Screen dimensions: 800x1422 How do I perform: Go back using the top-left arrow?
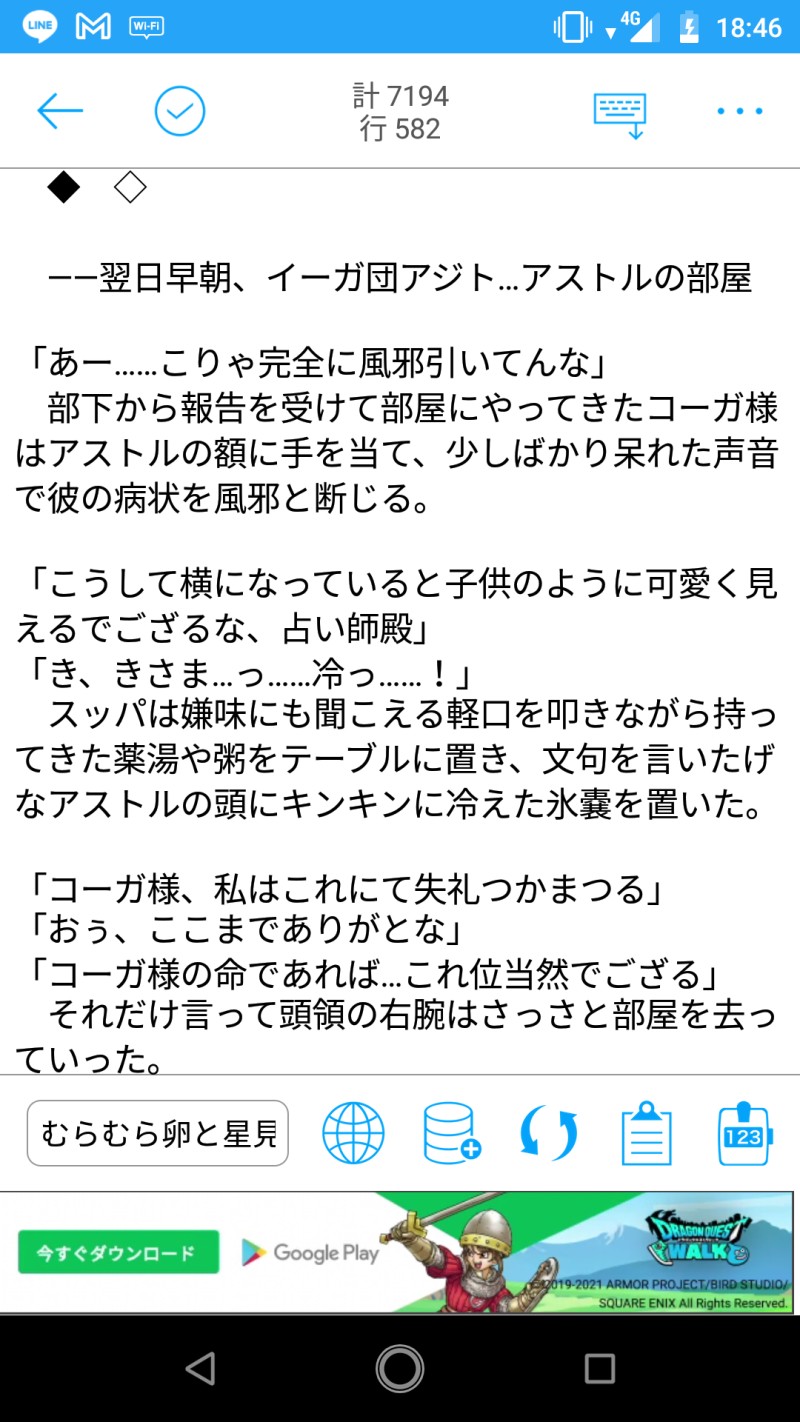point(60,111)
